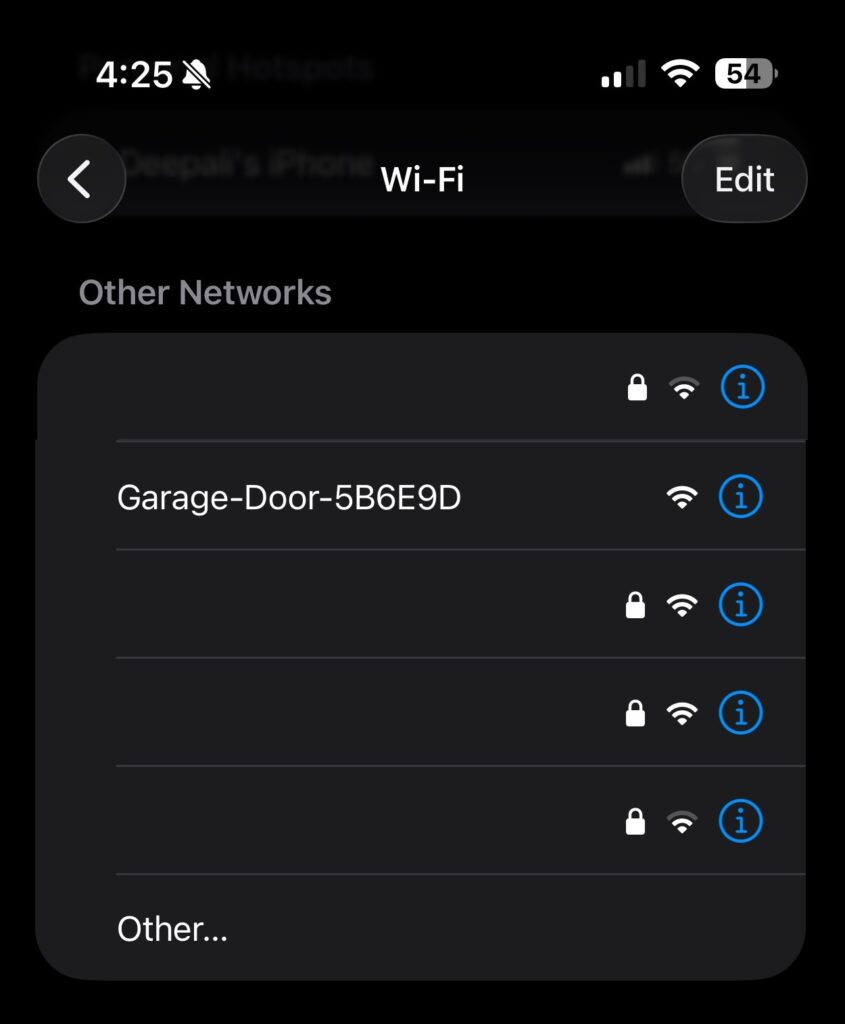Viewport: 845px width, 1024px height.
Task: Join the Garage-Door-5B6E9D network
Action: point(289,497)
